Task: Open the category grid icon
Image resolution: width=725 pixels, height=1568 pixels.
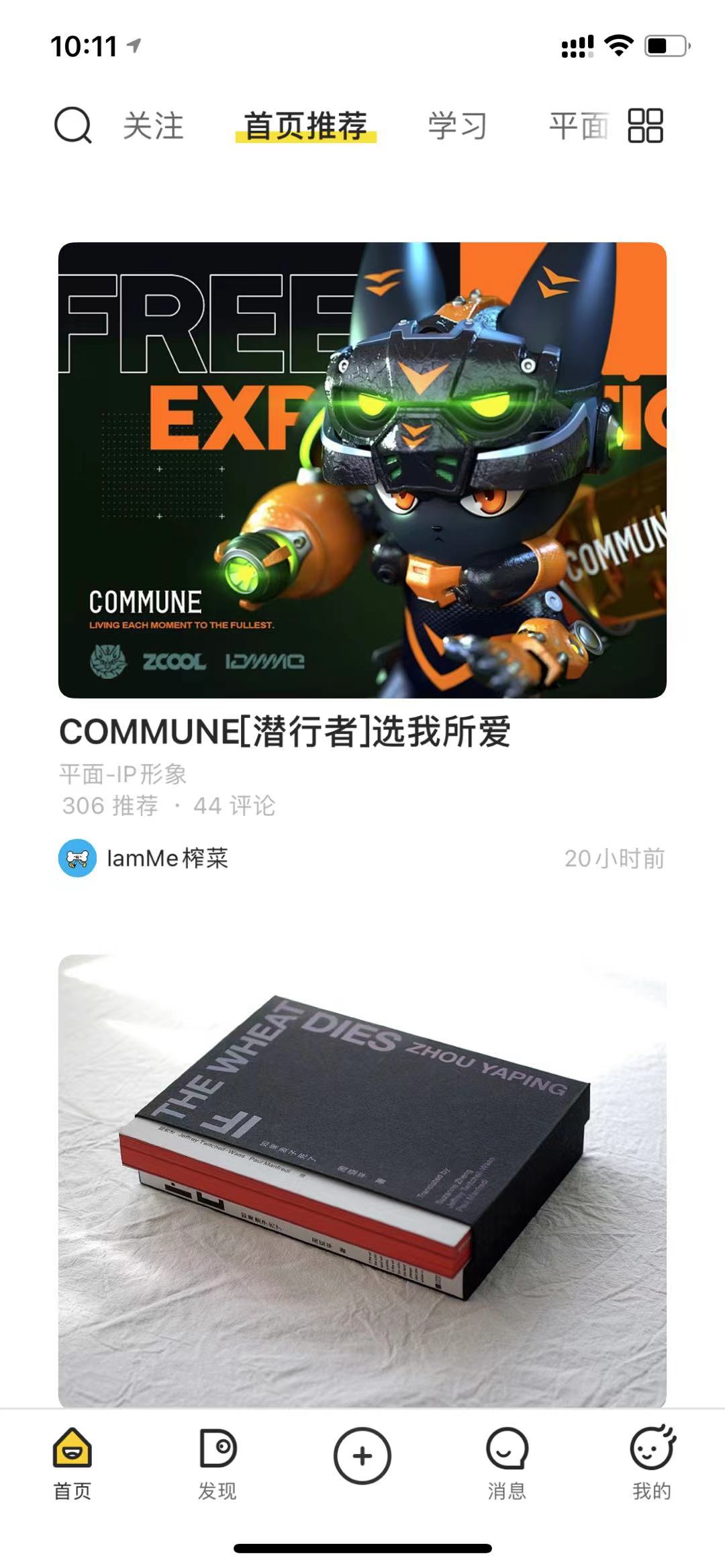Action: pos(645,126)
